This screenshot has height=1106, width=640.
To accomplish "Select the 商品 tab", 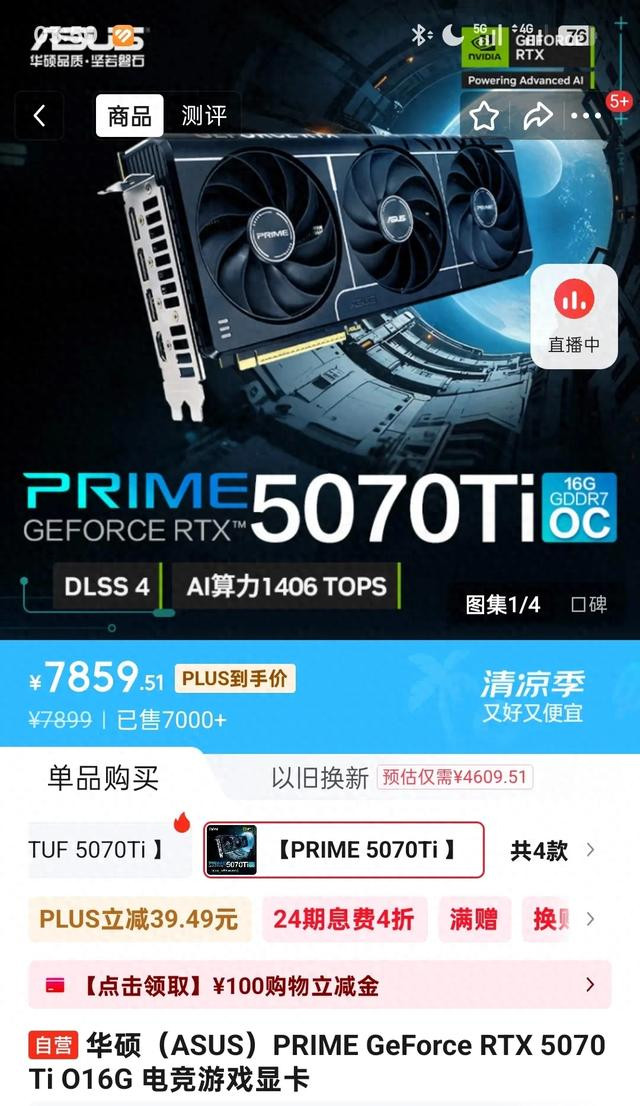I will [x=130, y=116].
